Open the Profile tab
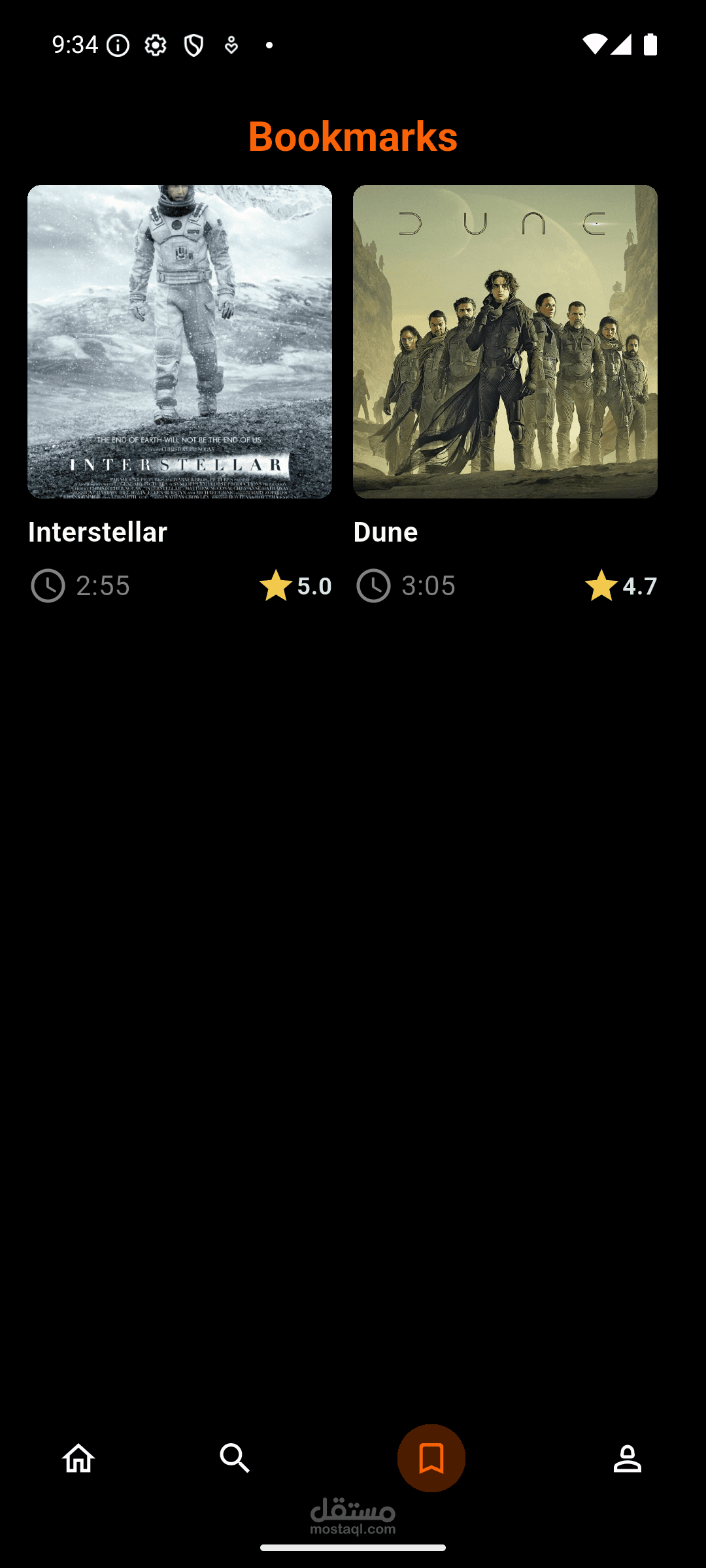 pos(628,1458)
